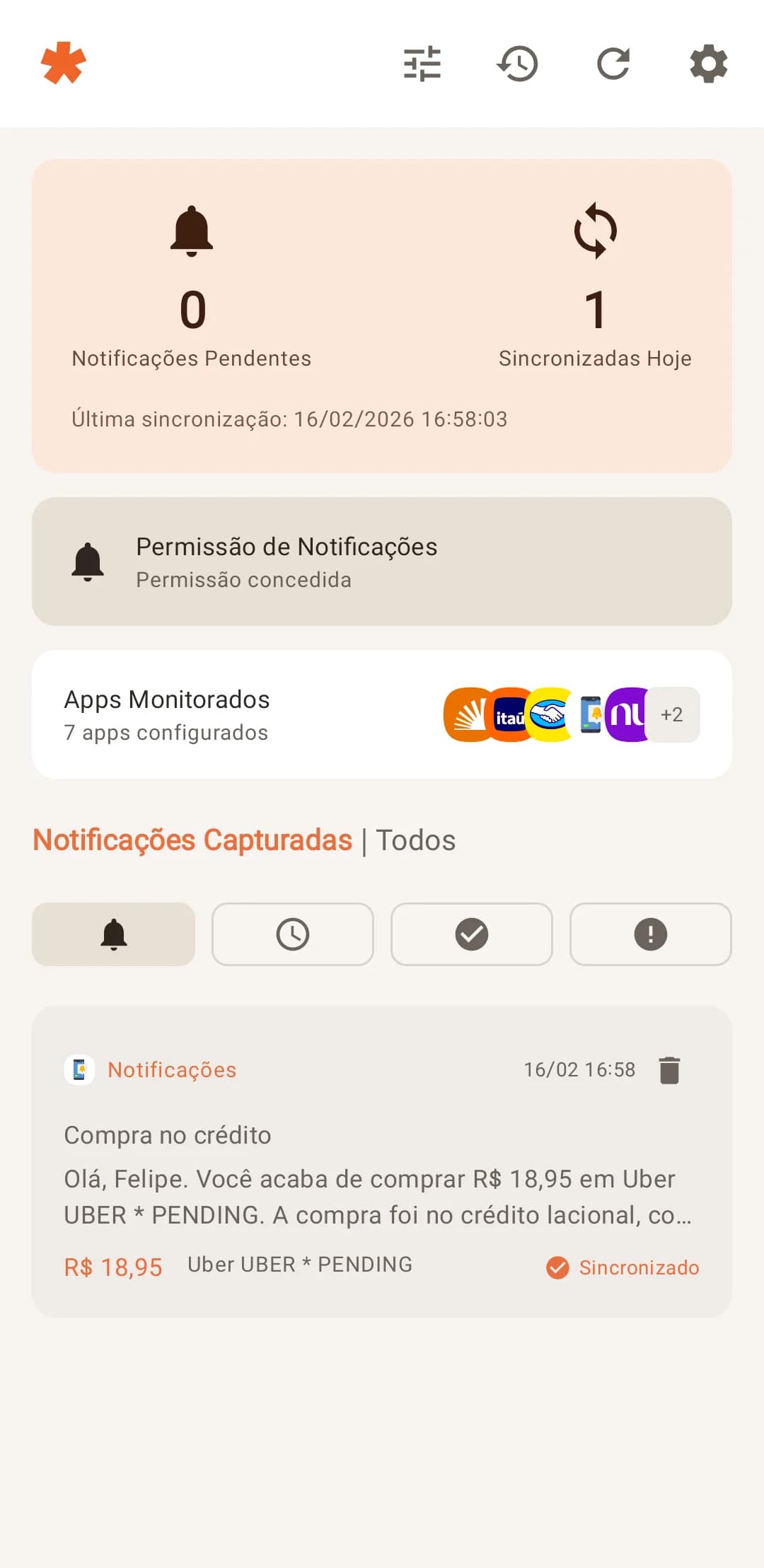Delete the Uber notification via trash icon
764x1568 pixels.
tap(669, 1070)
